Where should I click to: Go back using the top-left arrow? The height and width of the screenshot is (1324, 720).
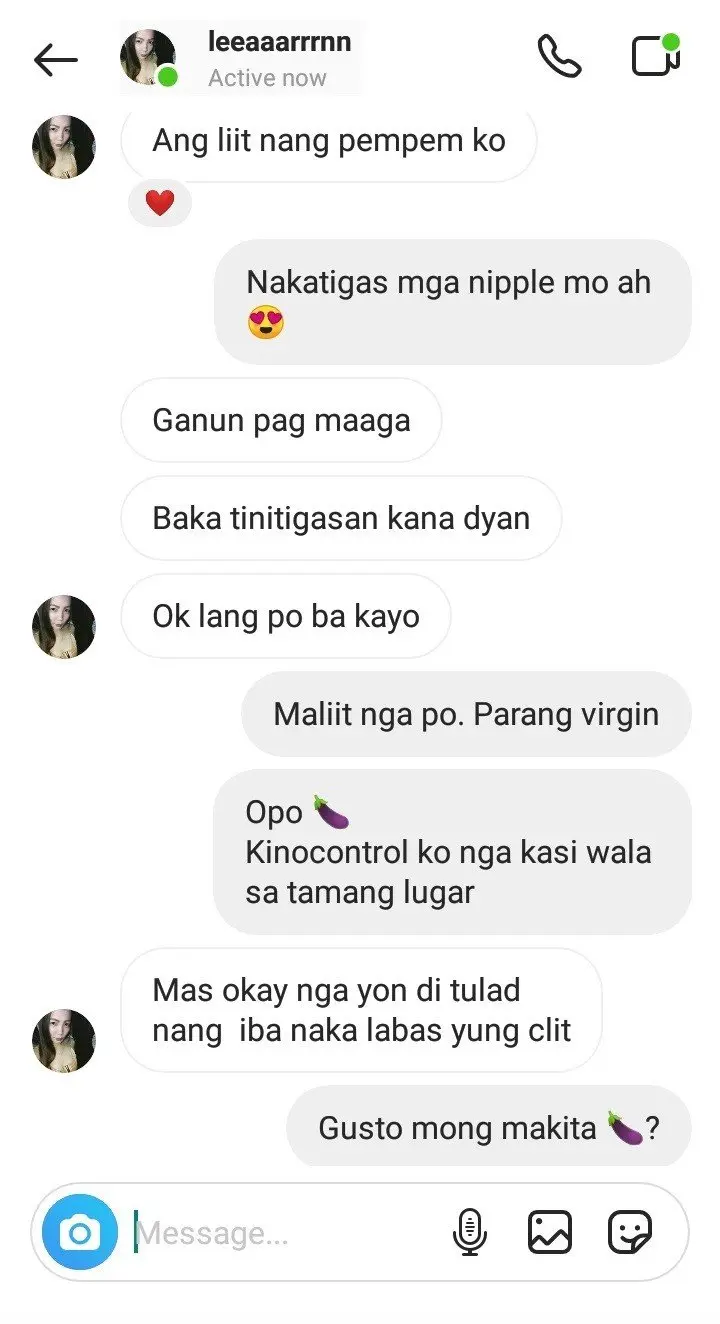click(x=56, y=60)
